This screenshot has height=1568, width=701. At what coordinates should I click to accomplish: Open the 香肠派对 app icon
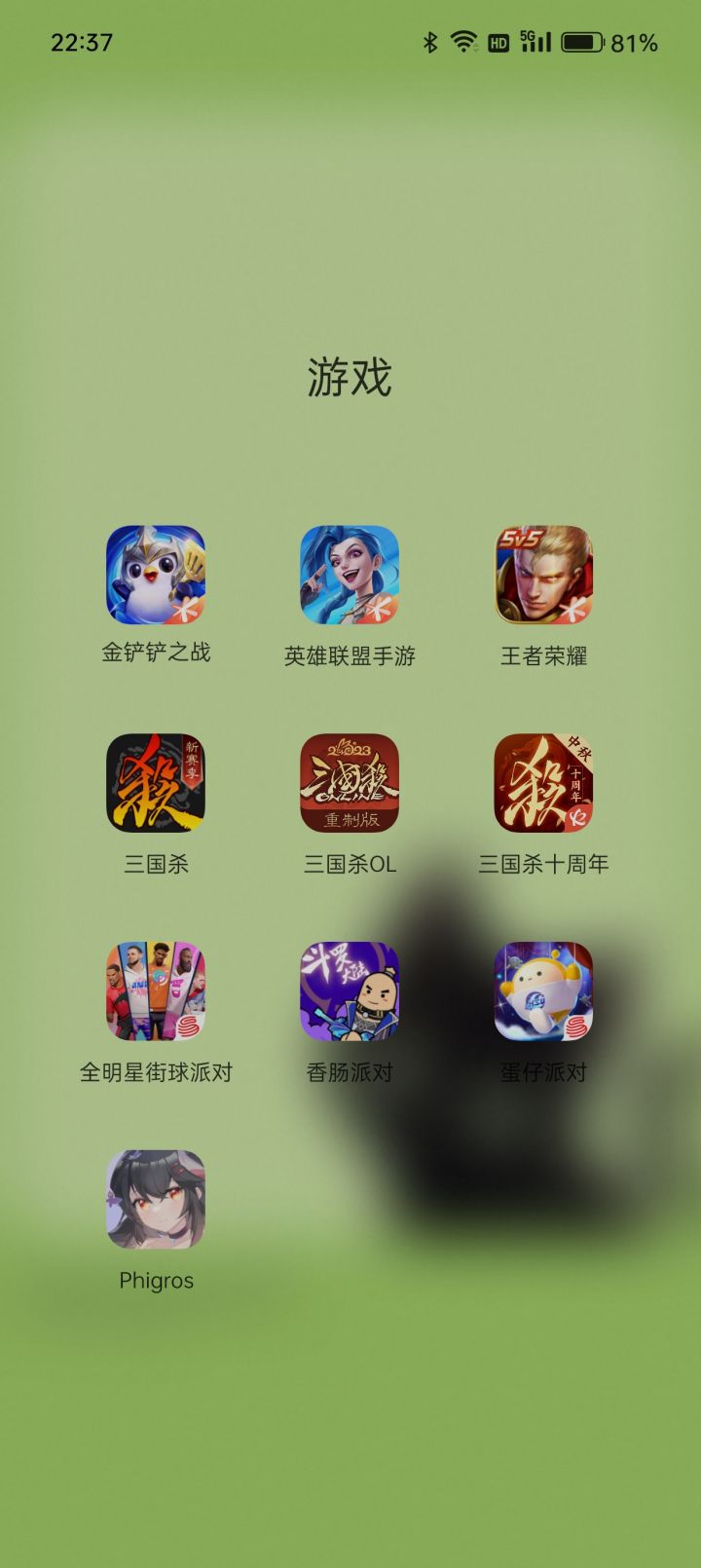tap(350, 991)
